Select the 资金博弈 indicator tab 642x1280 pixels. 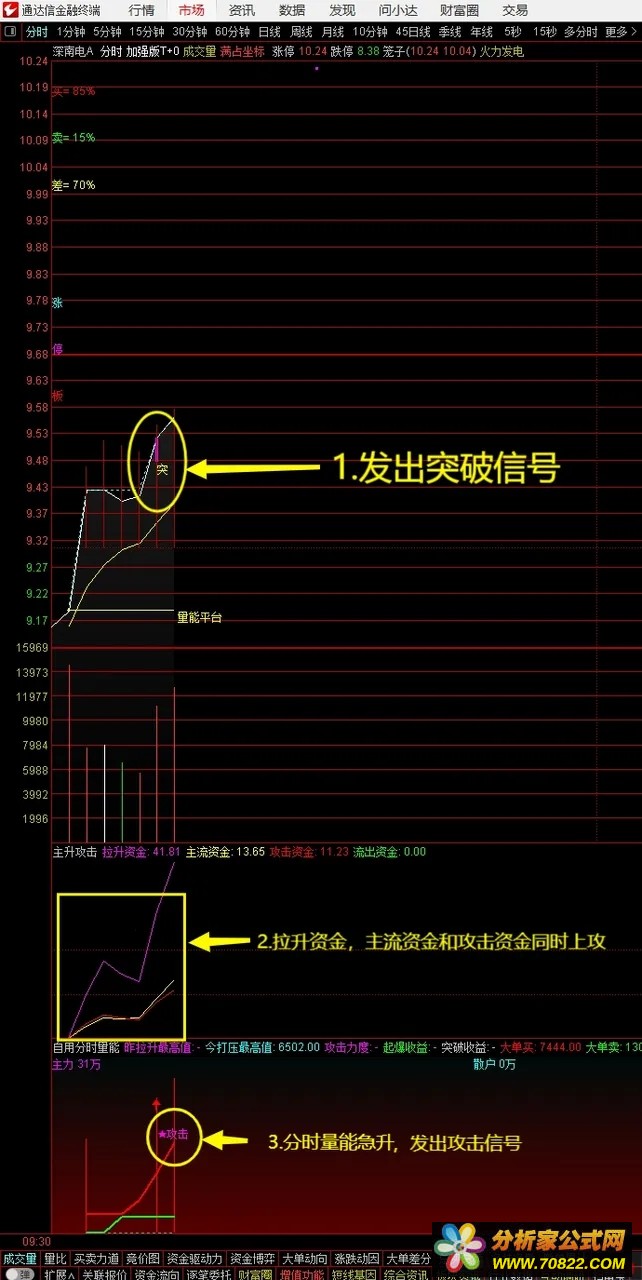point(253,1259)
